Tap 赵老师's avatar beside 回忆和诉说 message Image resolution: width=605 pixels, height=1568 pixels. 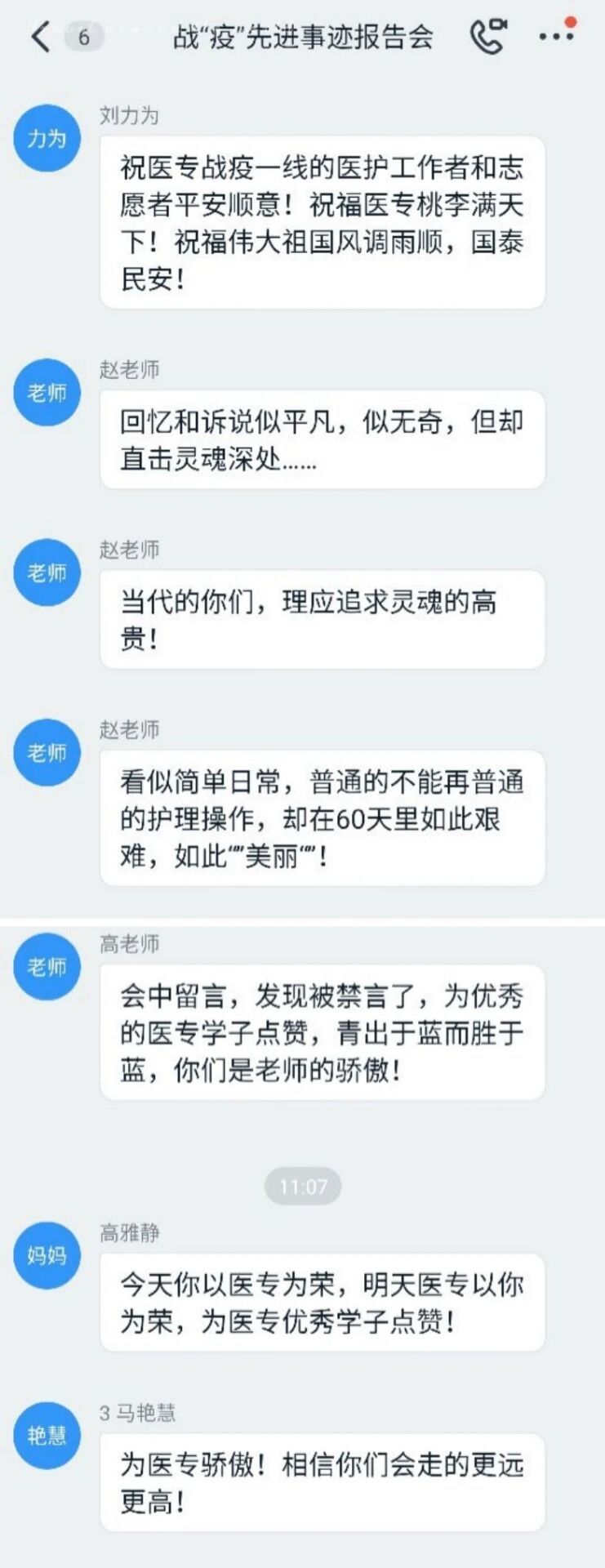coord(47,393)
